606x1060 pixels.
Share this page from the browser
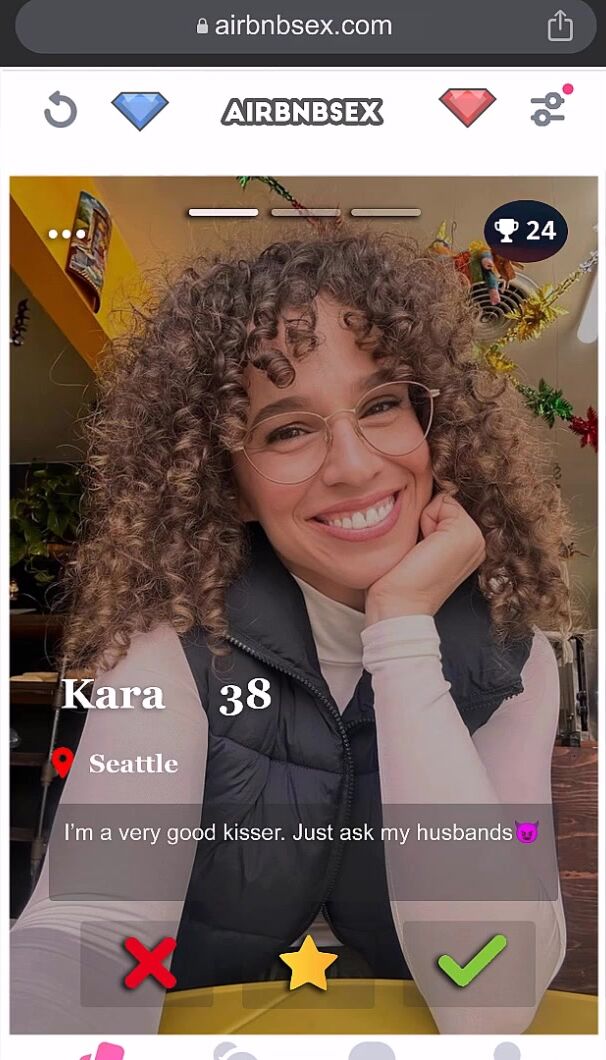560,26
